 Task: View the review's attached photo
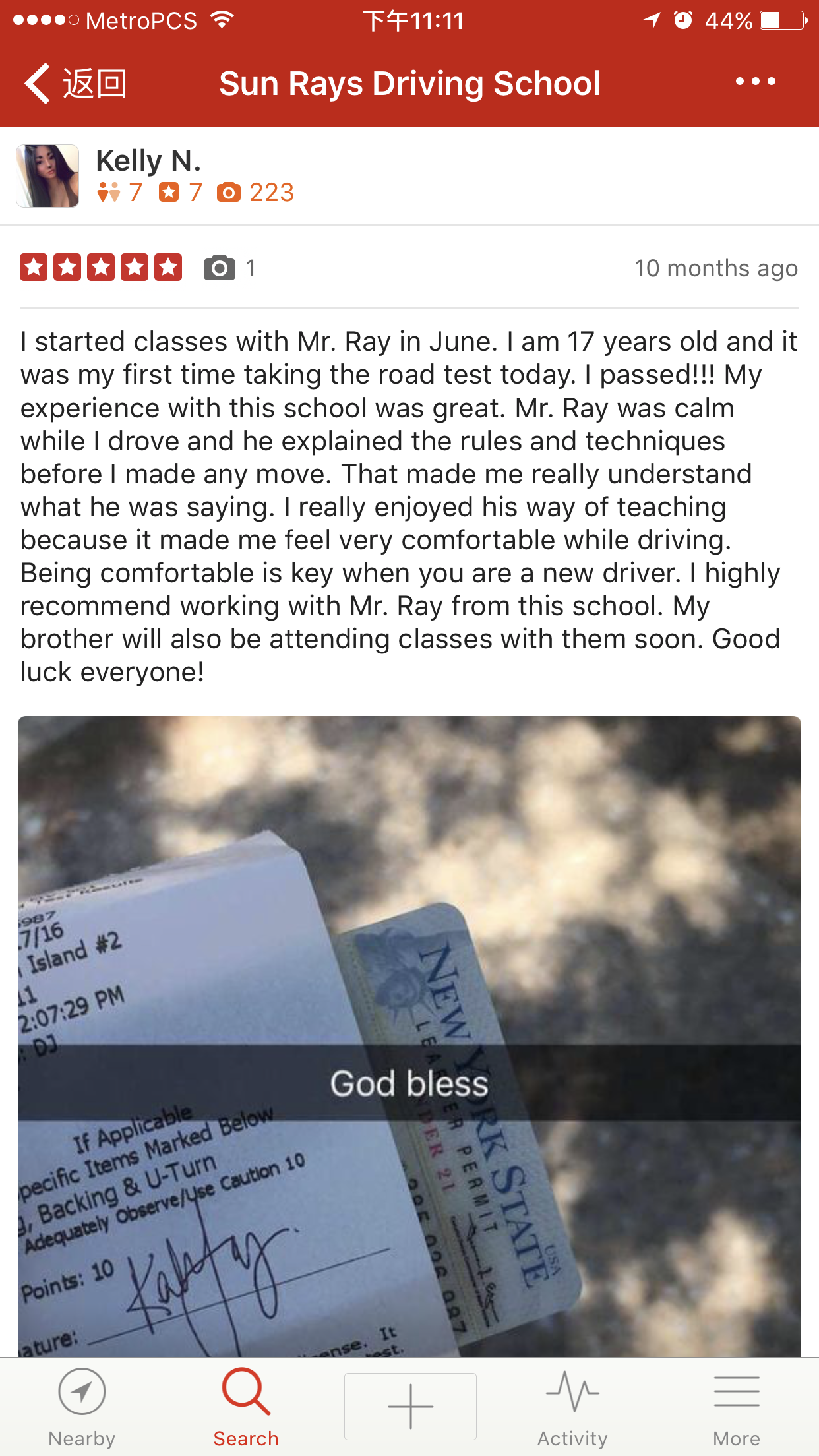point(409,1035)
